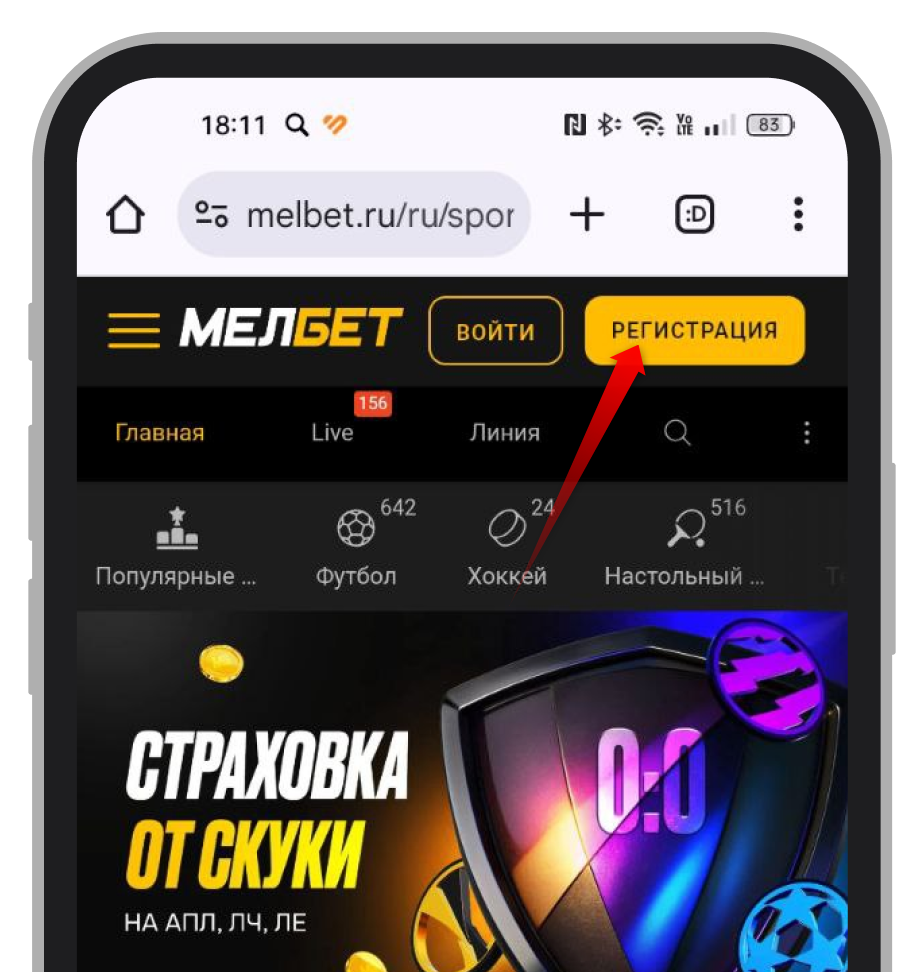The image size is (924, 972).
Task: Switch to the Главная tab
Action: point(160,433)
